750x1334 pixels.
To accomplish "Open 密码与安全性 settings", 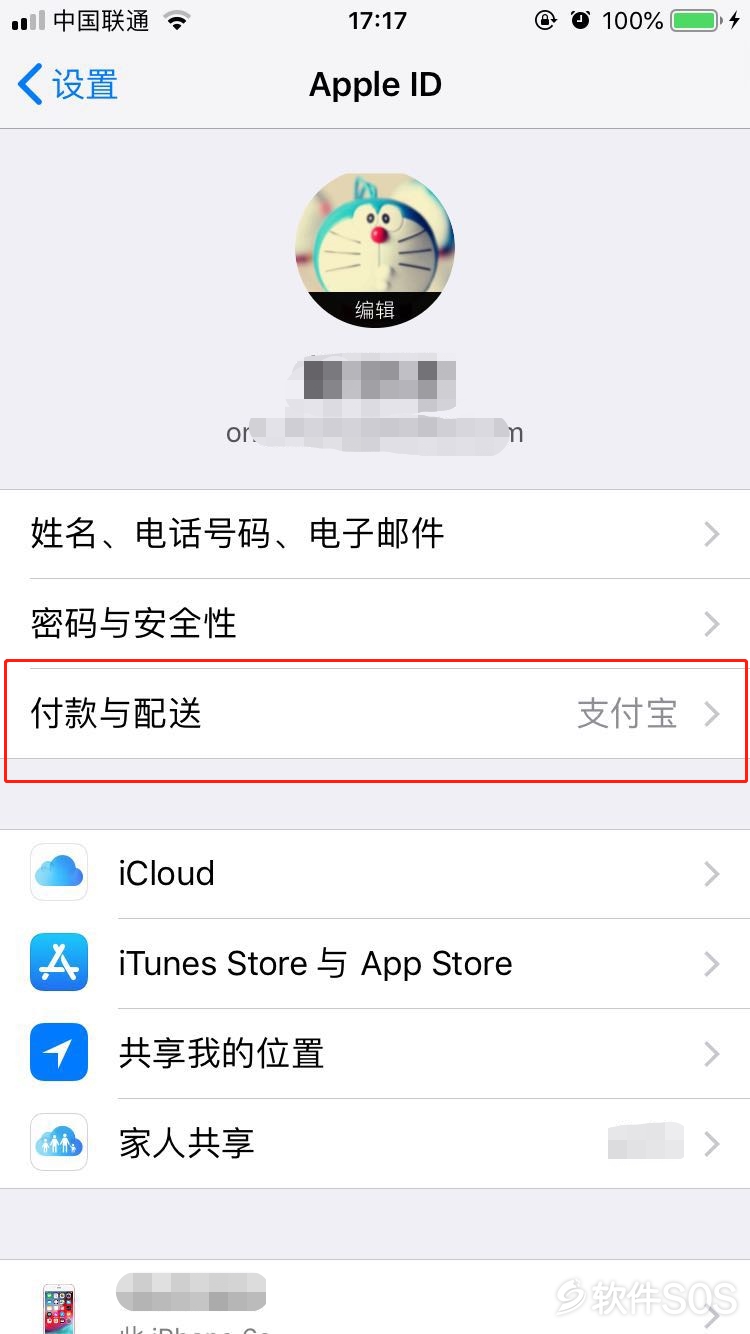I will (x=375, y=624).
